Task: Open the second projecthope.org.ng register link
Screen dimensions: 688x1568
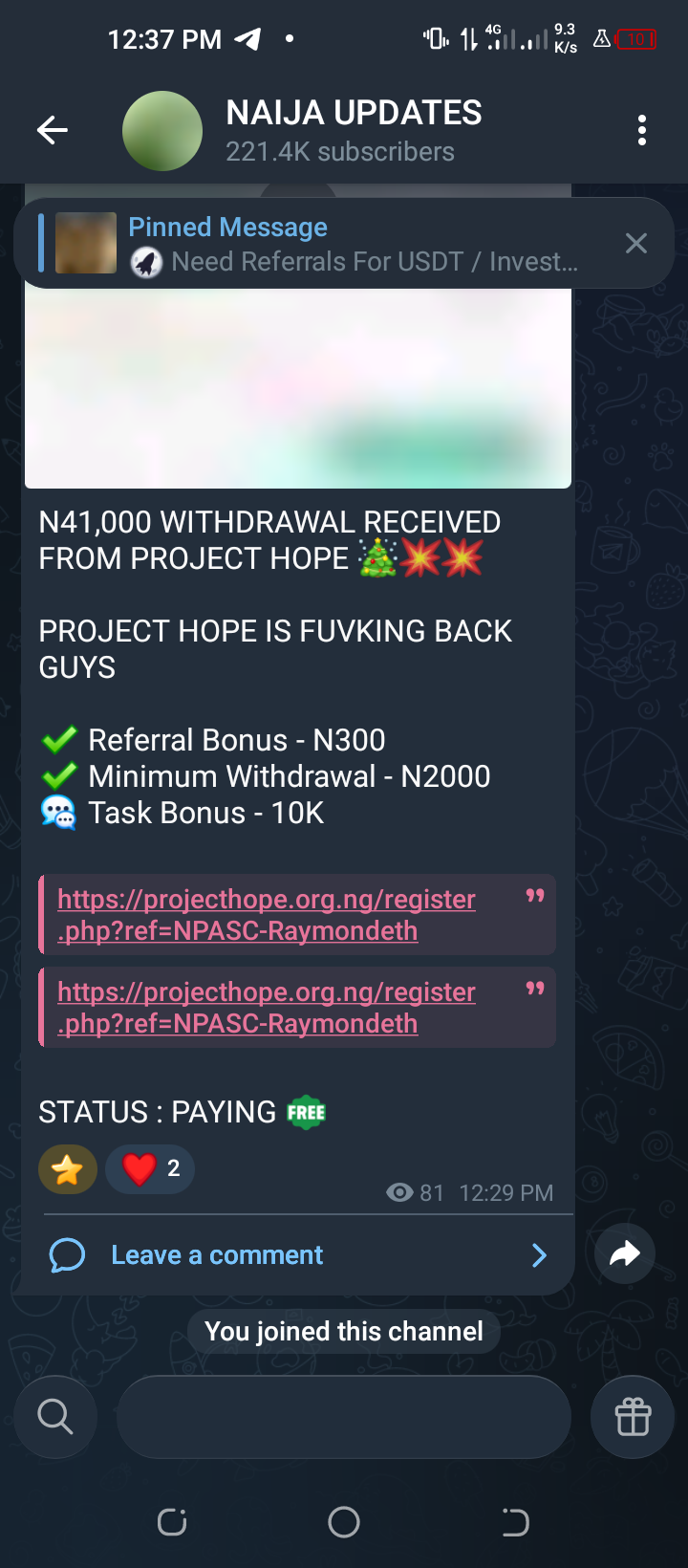Action: pyautogui.click(x=267, y=1007)
